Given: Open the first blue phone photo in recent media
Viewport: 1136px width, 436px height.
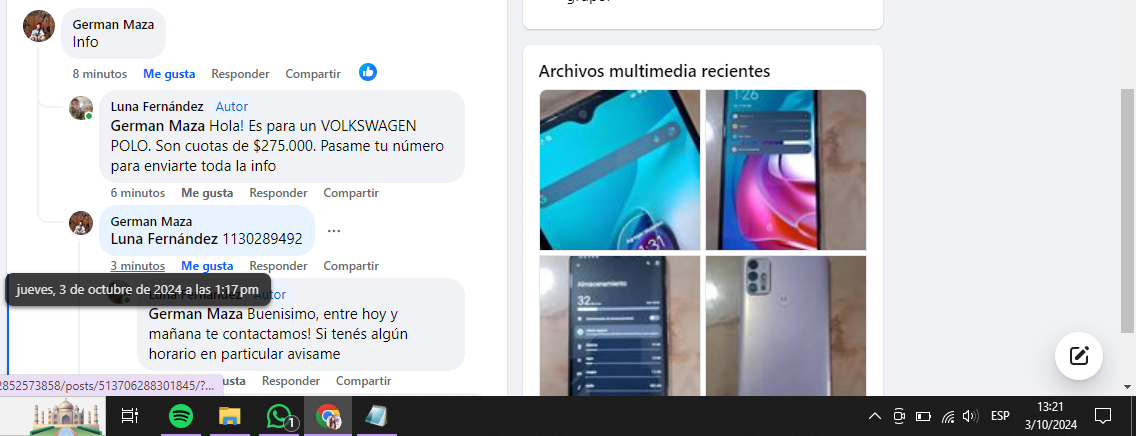Looking at the screenshot, I should click(x=620, y=170).
